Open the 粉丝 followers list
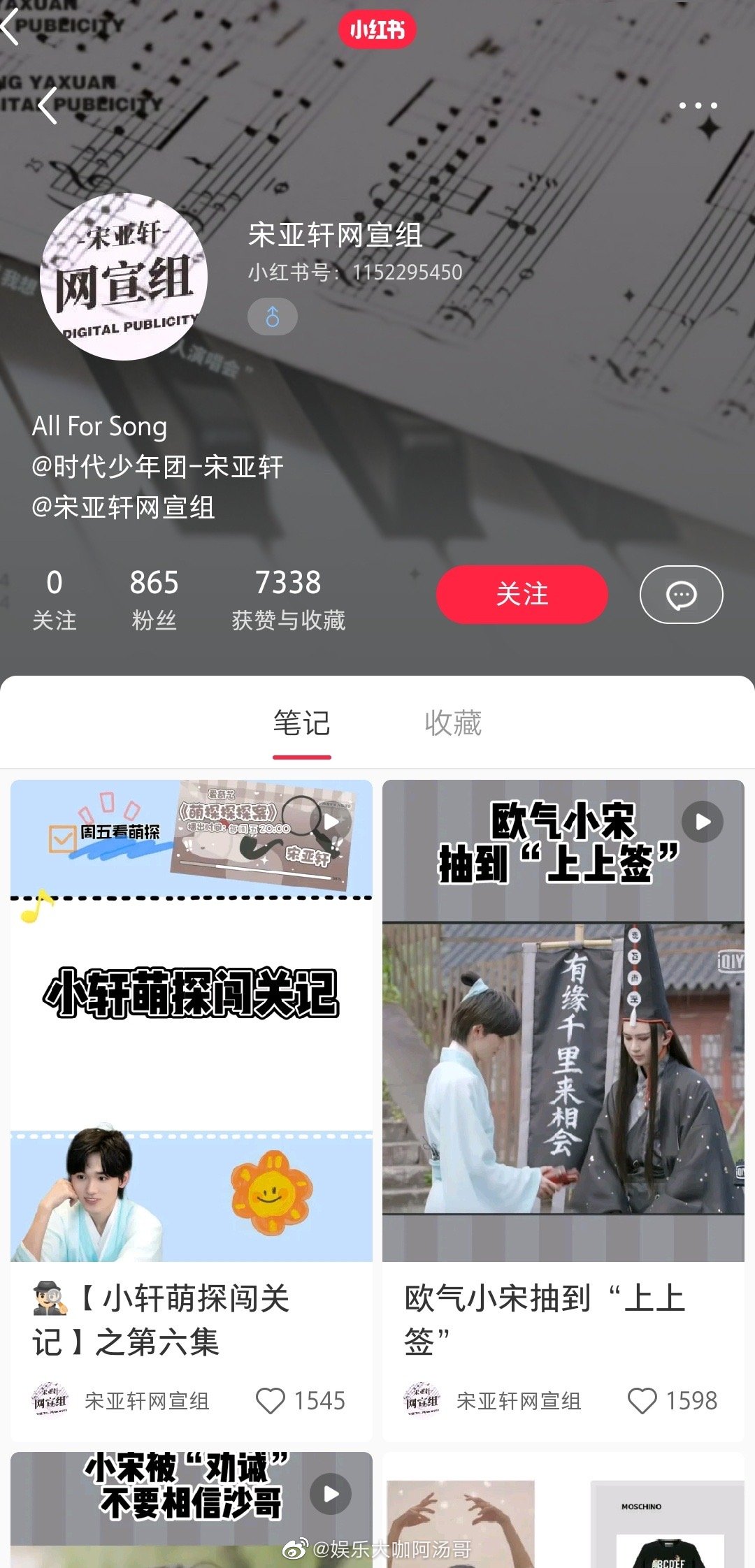The width and height of the screenshot is (755, 1568). coord(154,599)
